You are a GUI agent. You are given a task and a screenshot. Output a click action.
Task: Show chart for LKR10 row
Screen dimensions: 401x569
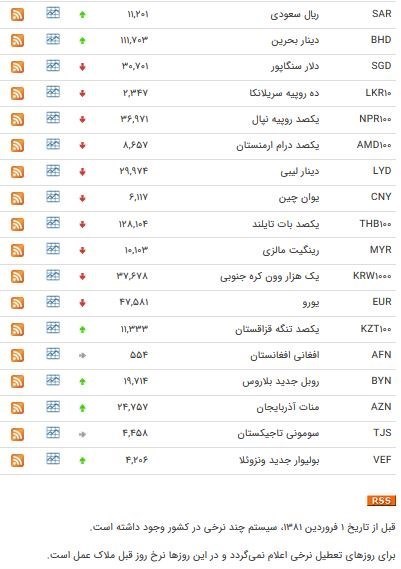[x=53, y=91]
